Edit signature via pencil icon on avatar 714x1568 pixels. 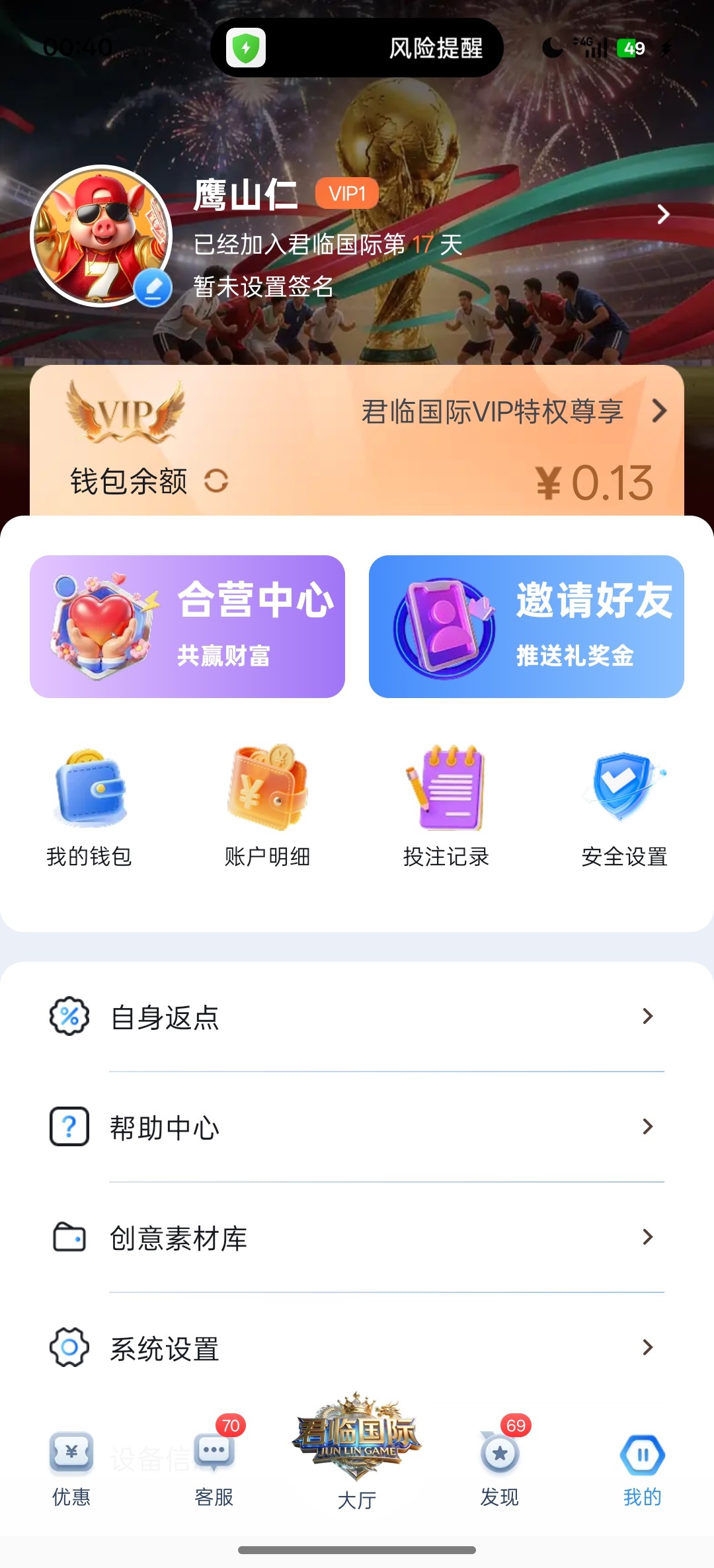(x=153, y=287)
